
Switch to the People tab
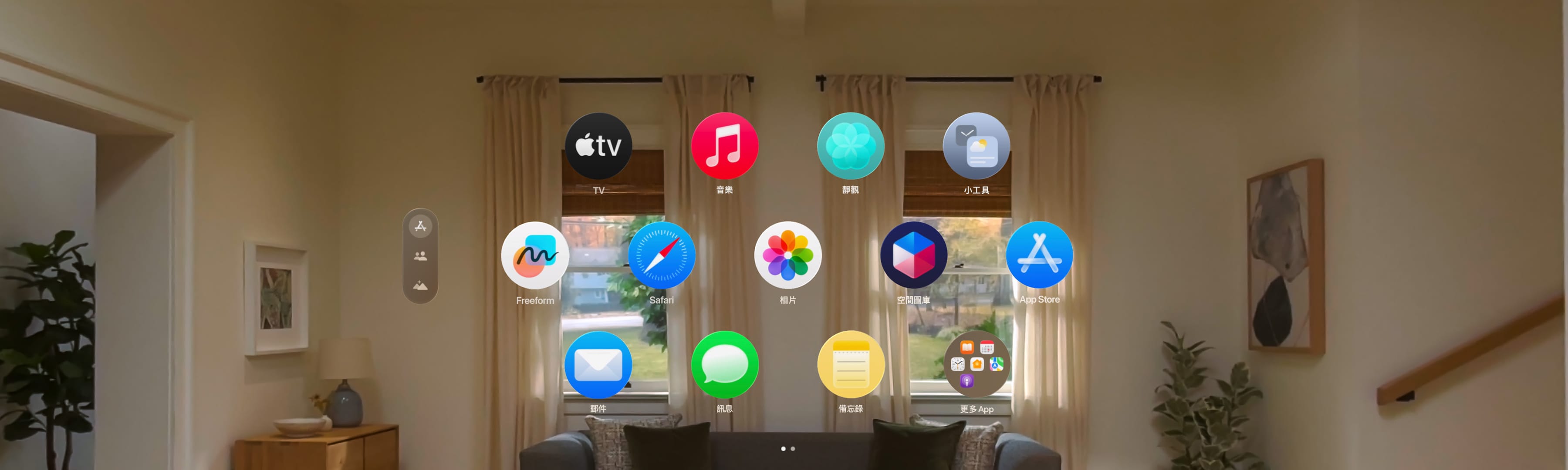coord(420,256)
